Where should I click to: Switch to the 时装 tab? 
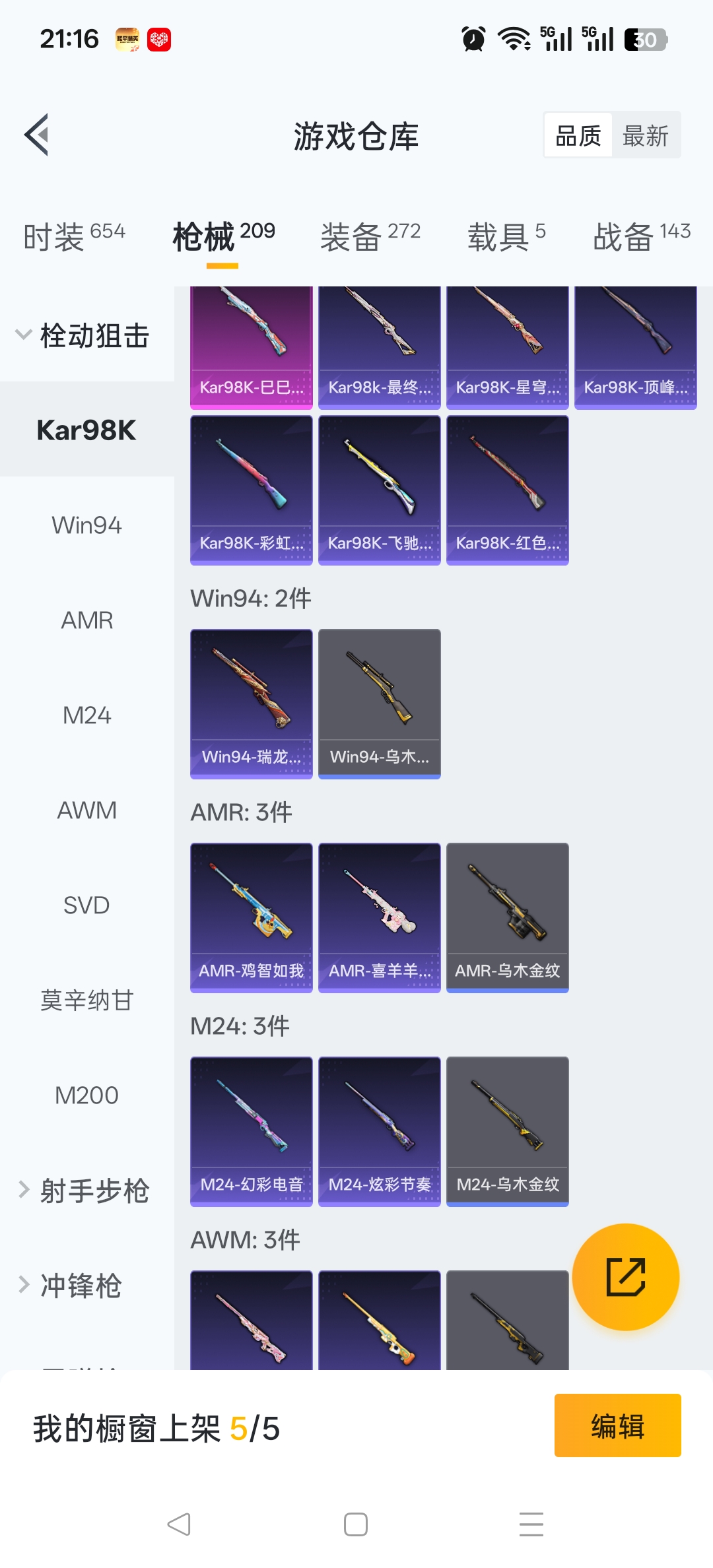pyautogui.click(x=74, y=236)
